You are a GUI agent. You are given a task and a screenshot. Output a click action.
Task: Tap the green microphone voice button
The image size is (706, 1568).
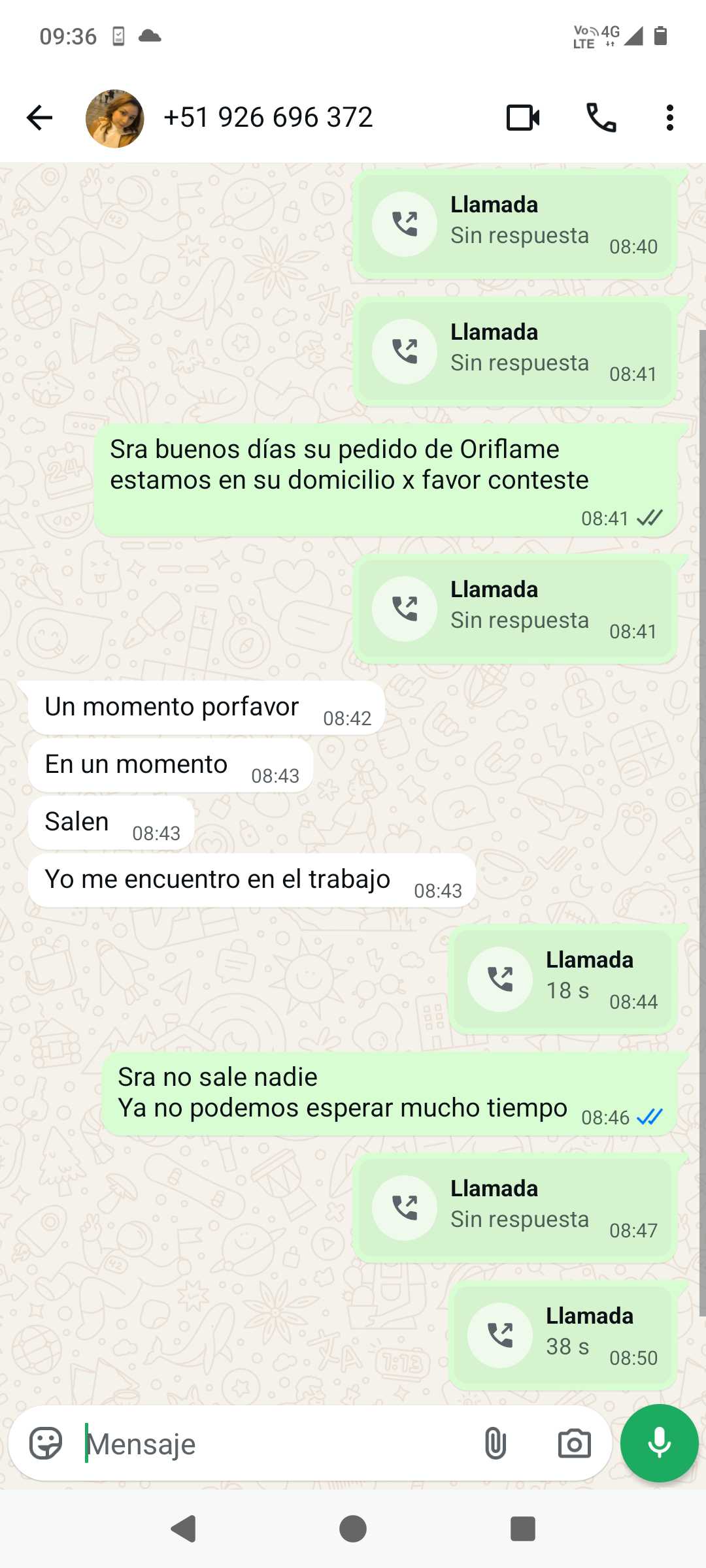coord(659,1443)
